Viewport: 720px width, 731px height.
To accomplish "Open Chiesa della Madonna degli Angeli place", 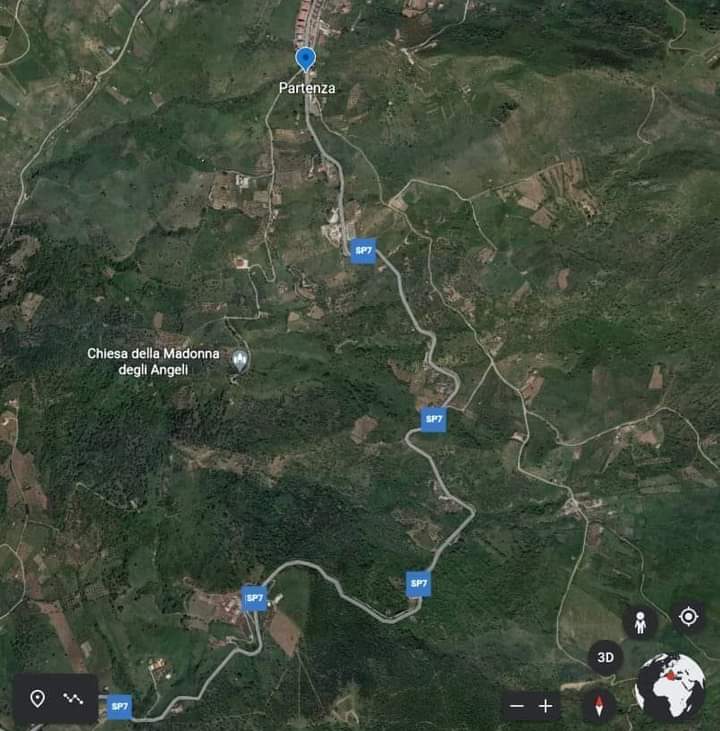I will coord(240,360).
